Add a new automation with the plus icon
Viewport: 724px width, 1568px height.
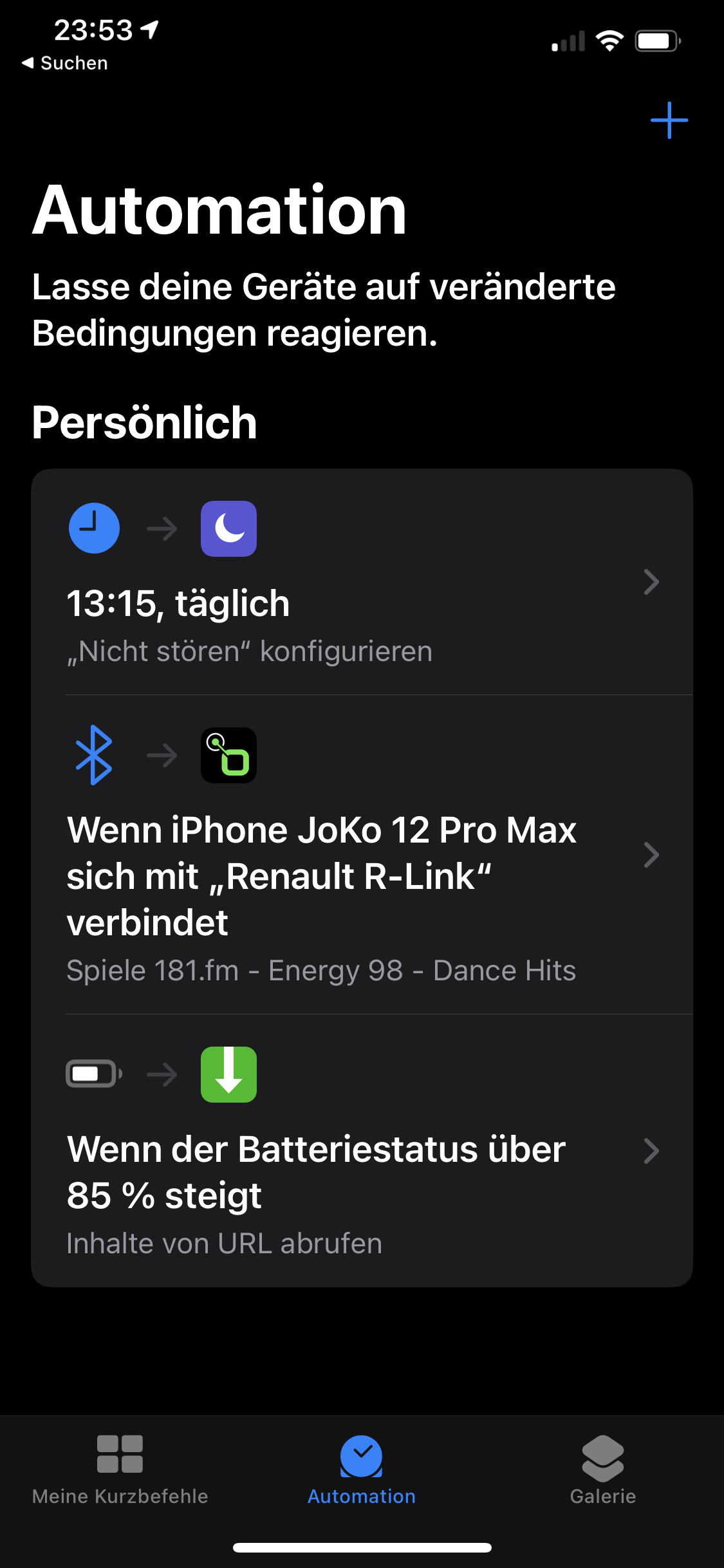669,120
